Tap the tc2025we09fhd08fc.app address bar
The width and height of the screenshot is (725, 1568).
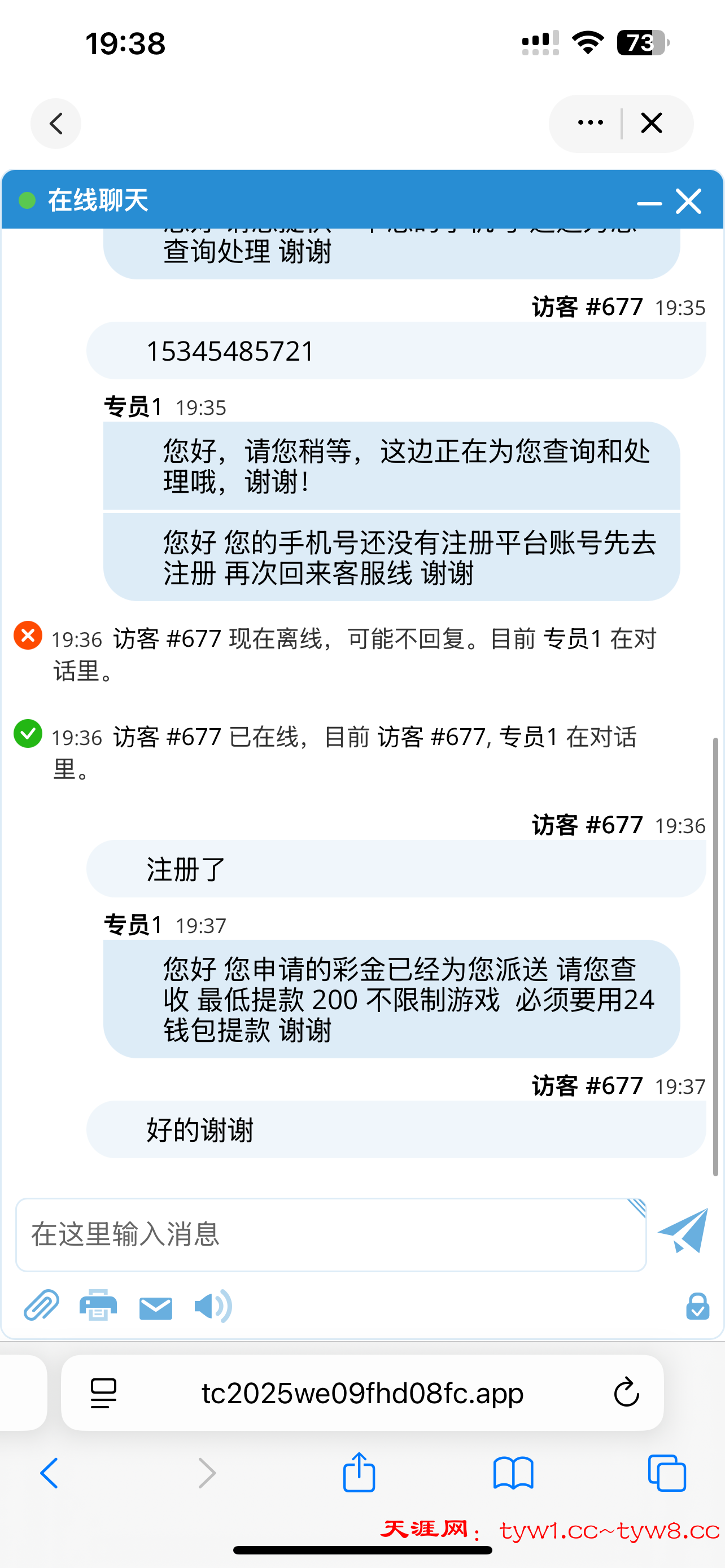click(x=362, y=1392)
